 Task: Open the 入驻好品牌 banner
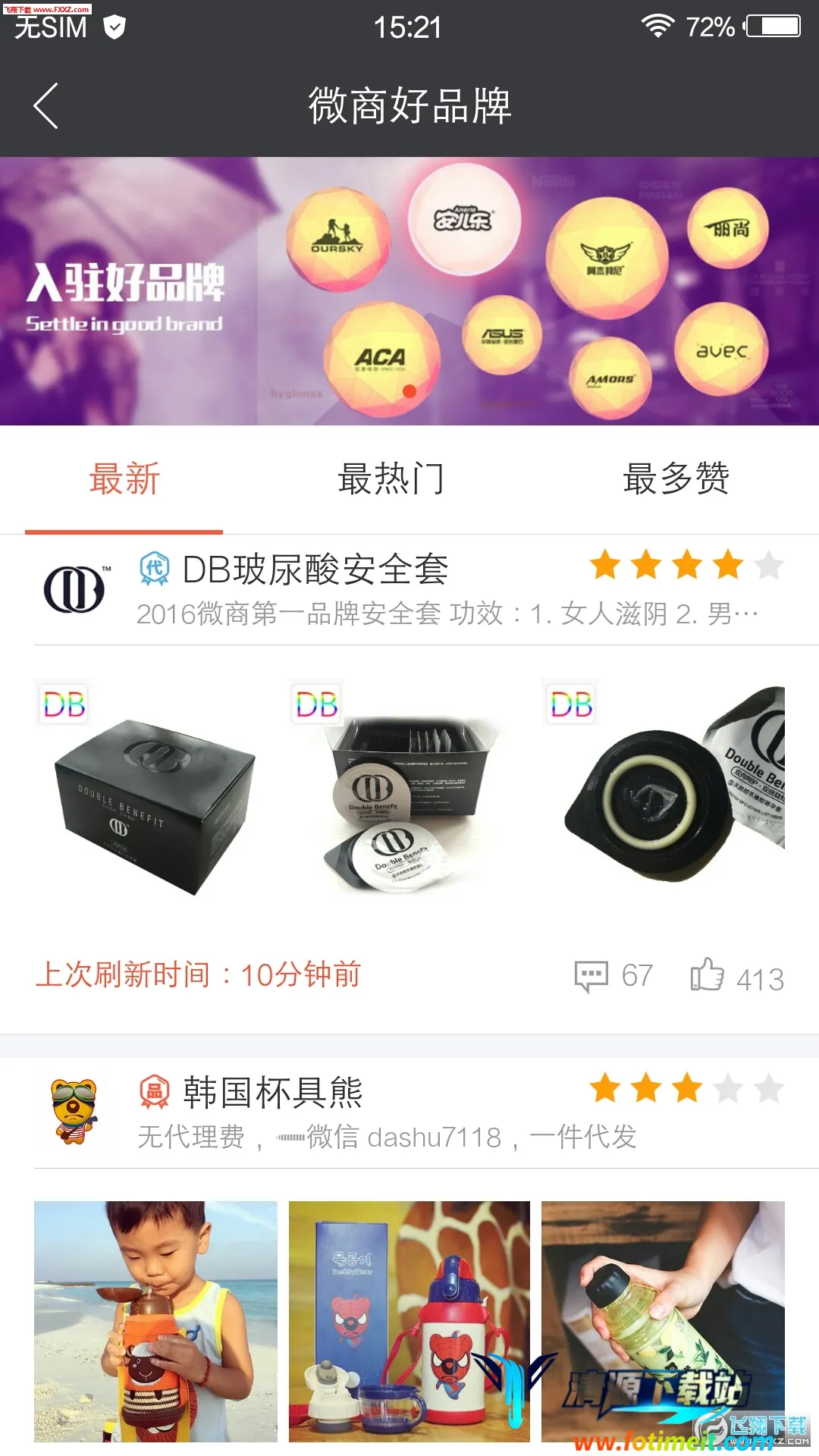[x=409, y=290]
